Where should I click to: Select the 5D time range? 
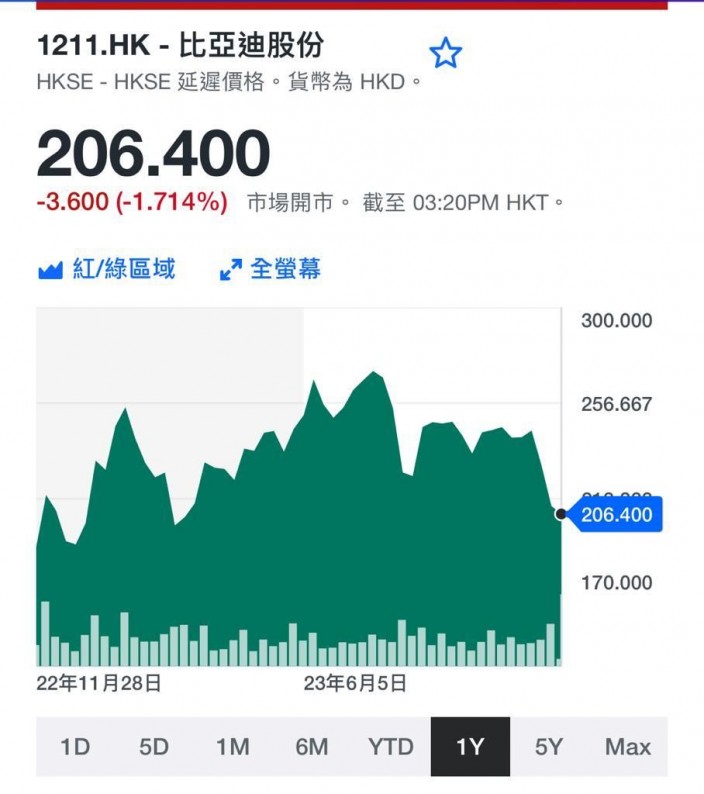pos(154,746)
